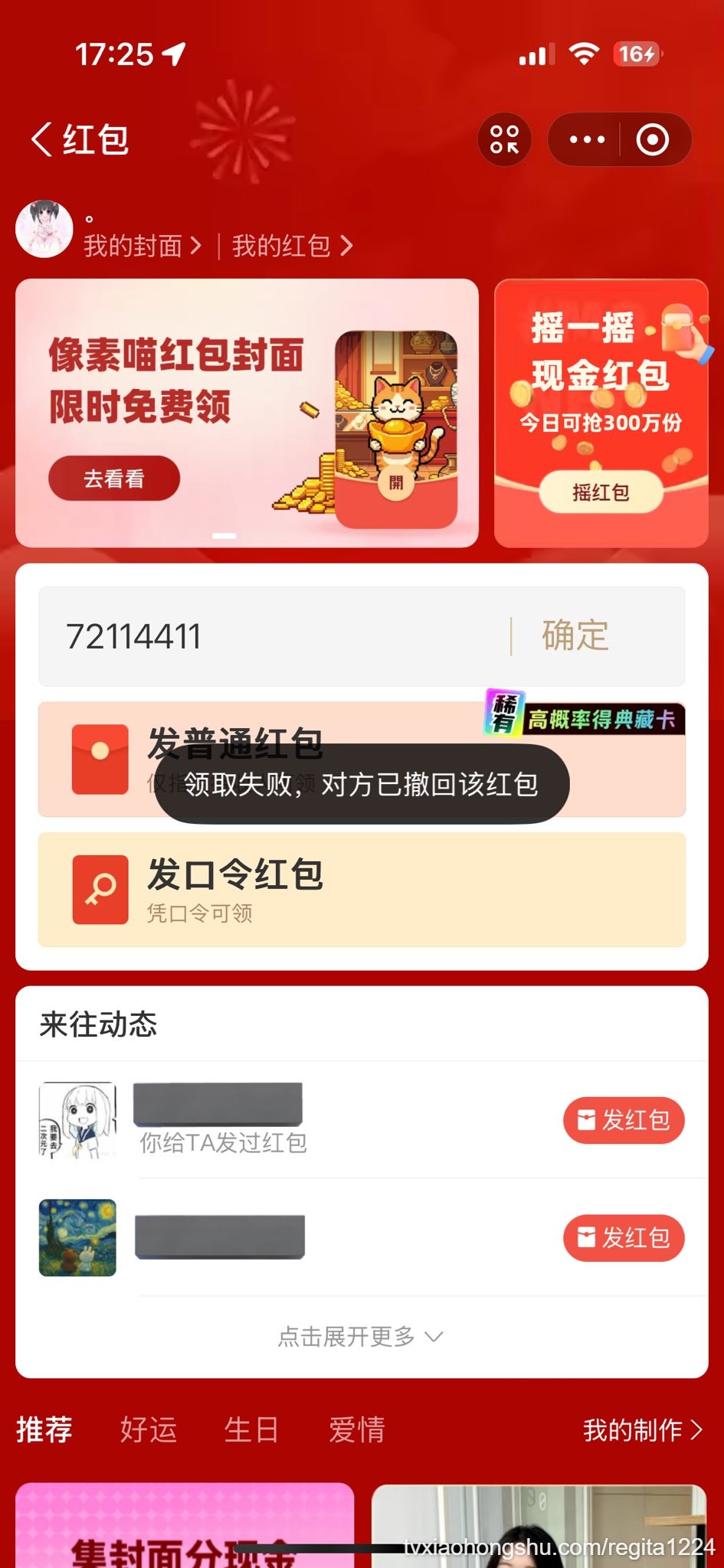Click the key icon for 发口令红包

(100, 888)
